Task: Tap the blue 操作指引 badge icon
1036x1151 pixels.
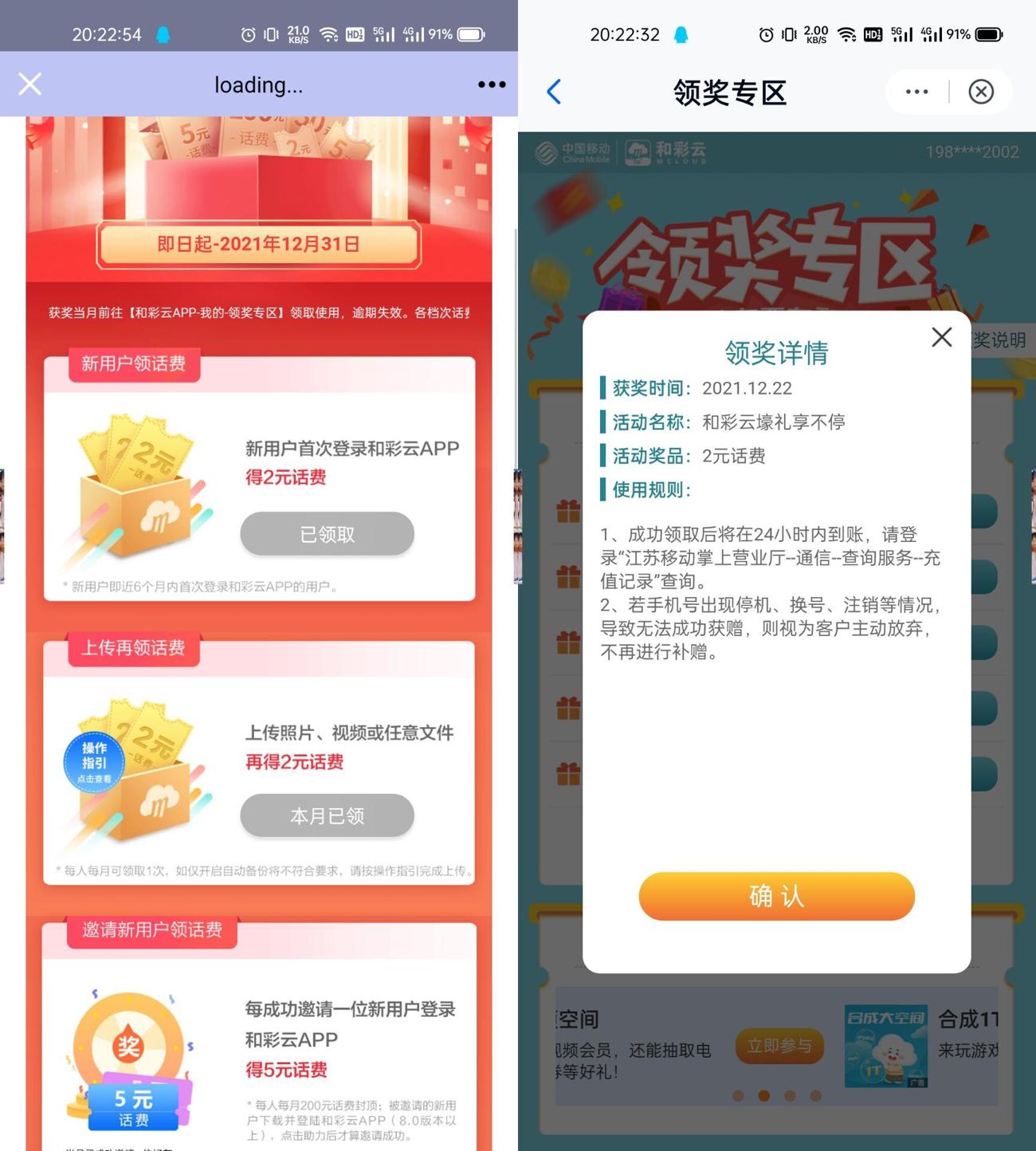Action: pyautogui.click(x=92, y=763)
